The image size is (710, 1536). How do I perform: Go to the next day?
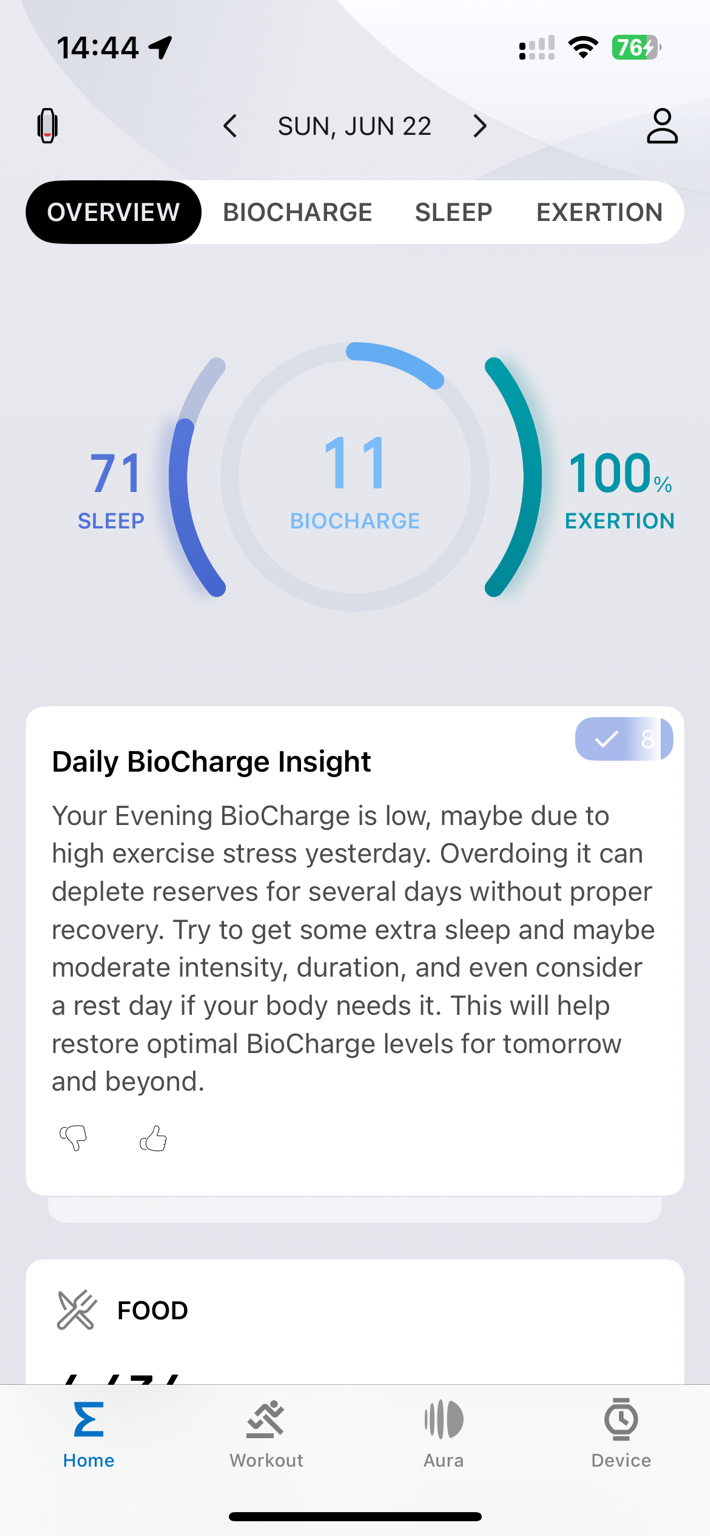click(480, 126)
